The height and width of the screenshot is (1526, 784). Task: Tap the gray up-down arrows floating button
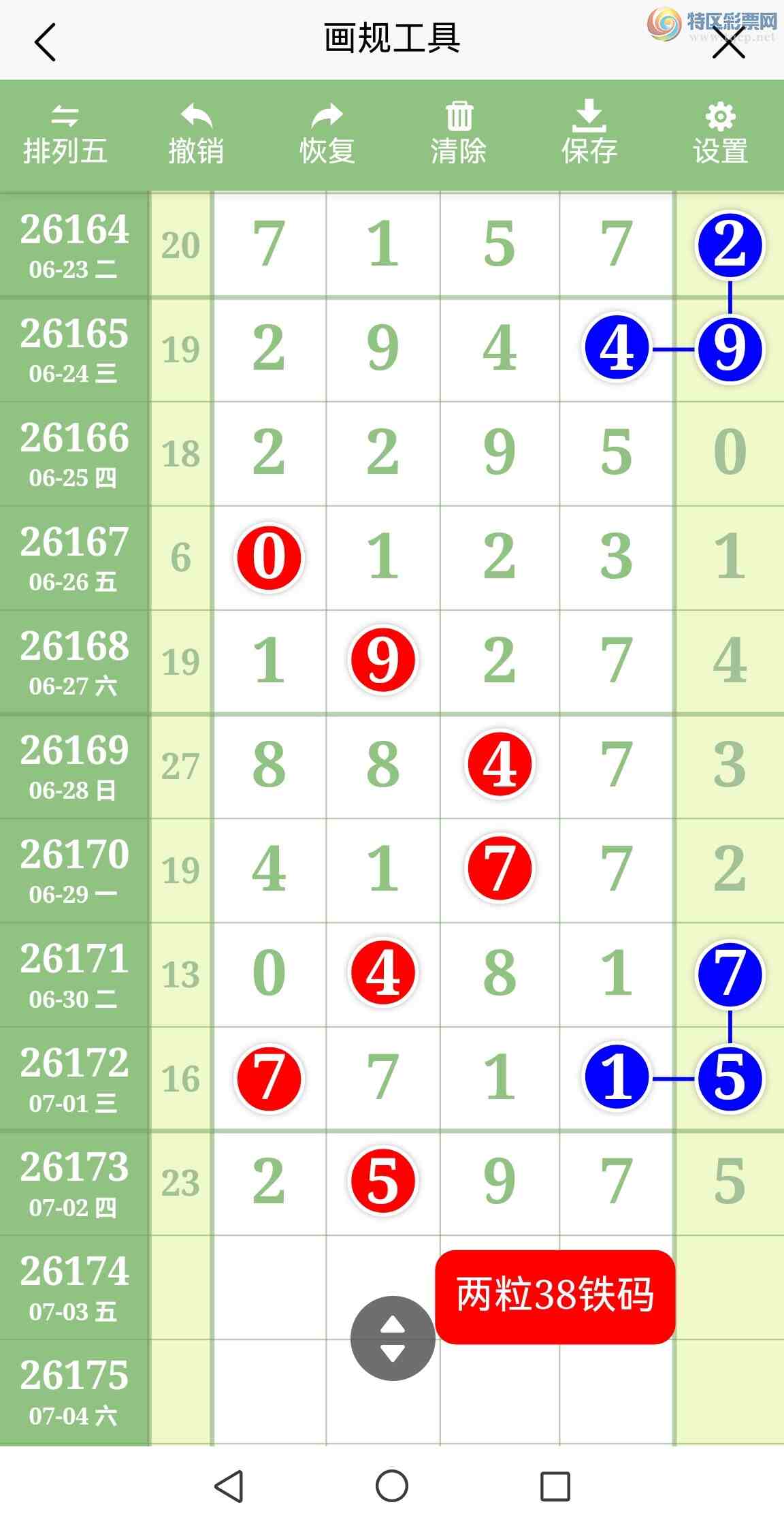[393, 1338]
